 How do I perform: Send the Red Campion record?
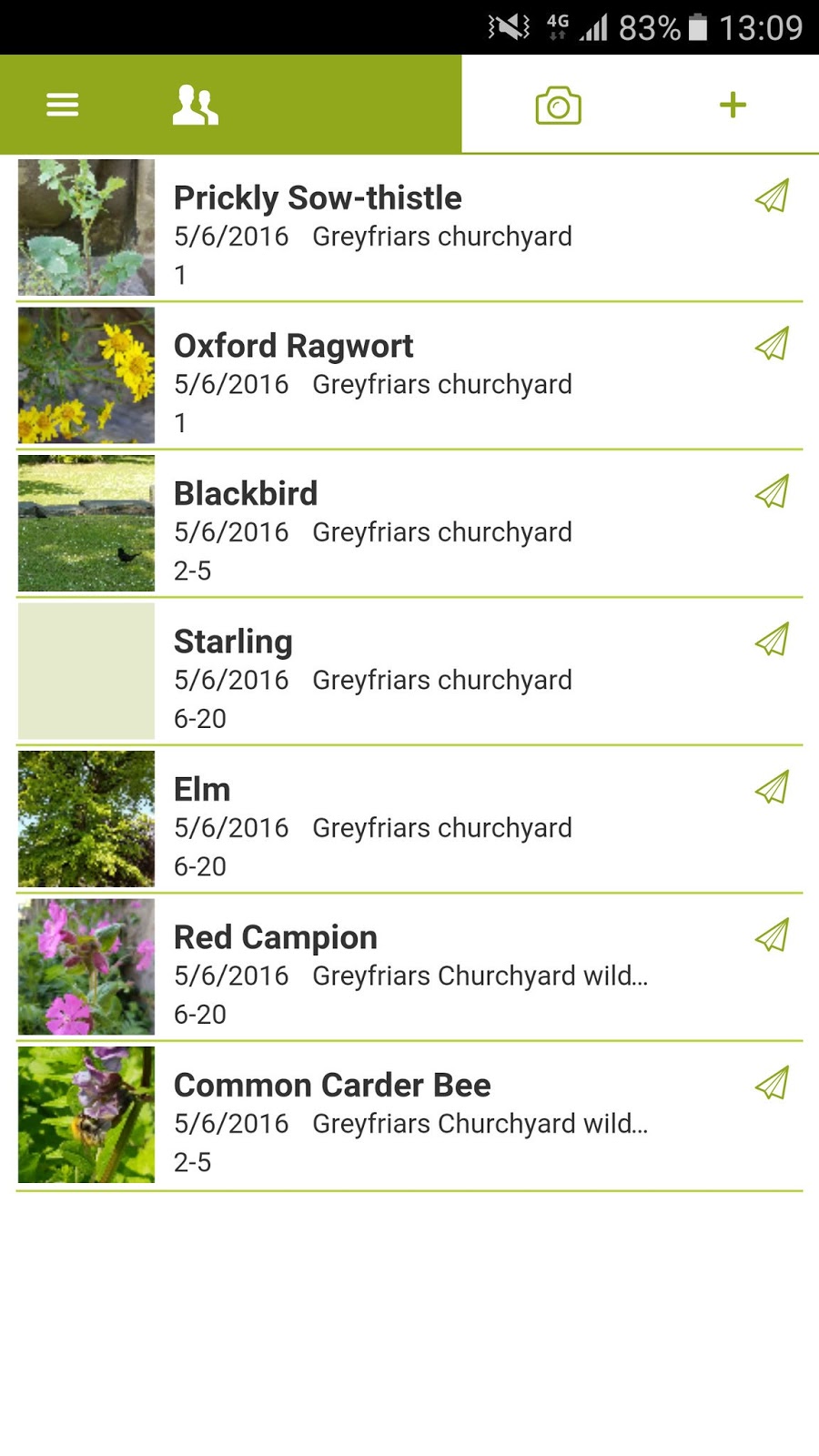pyautogui.click(x=772, y=935)
